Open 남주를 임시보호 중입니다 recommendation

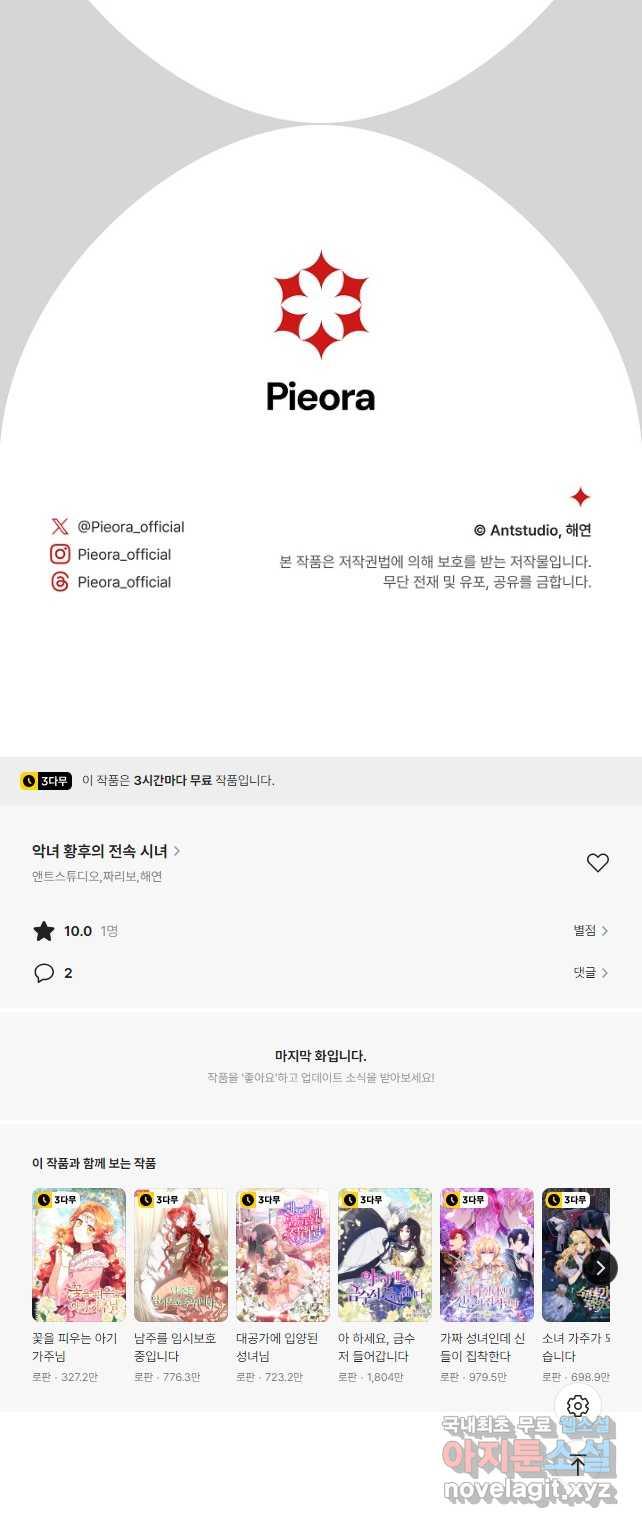click(x=181, y=1255)
